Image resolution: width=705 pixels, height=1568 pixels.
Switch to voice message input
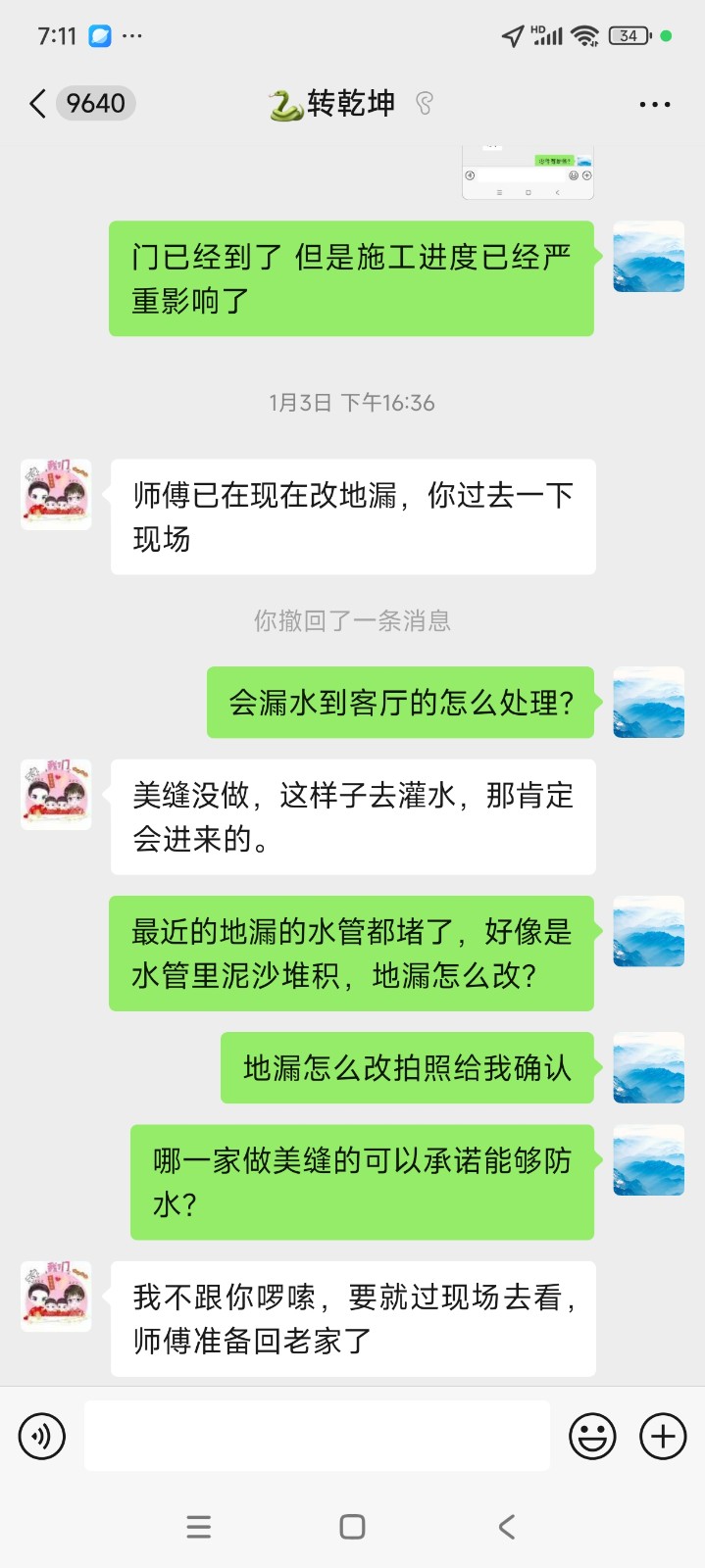pyautogui.click(x=42, y=1437)
